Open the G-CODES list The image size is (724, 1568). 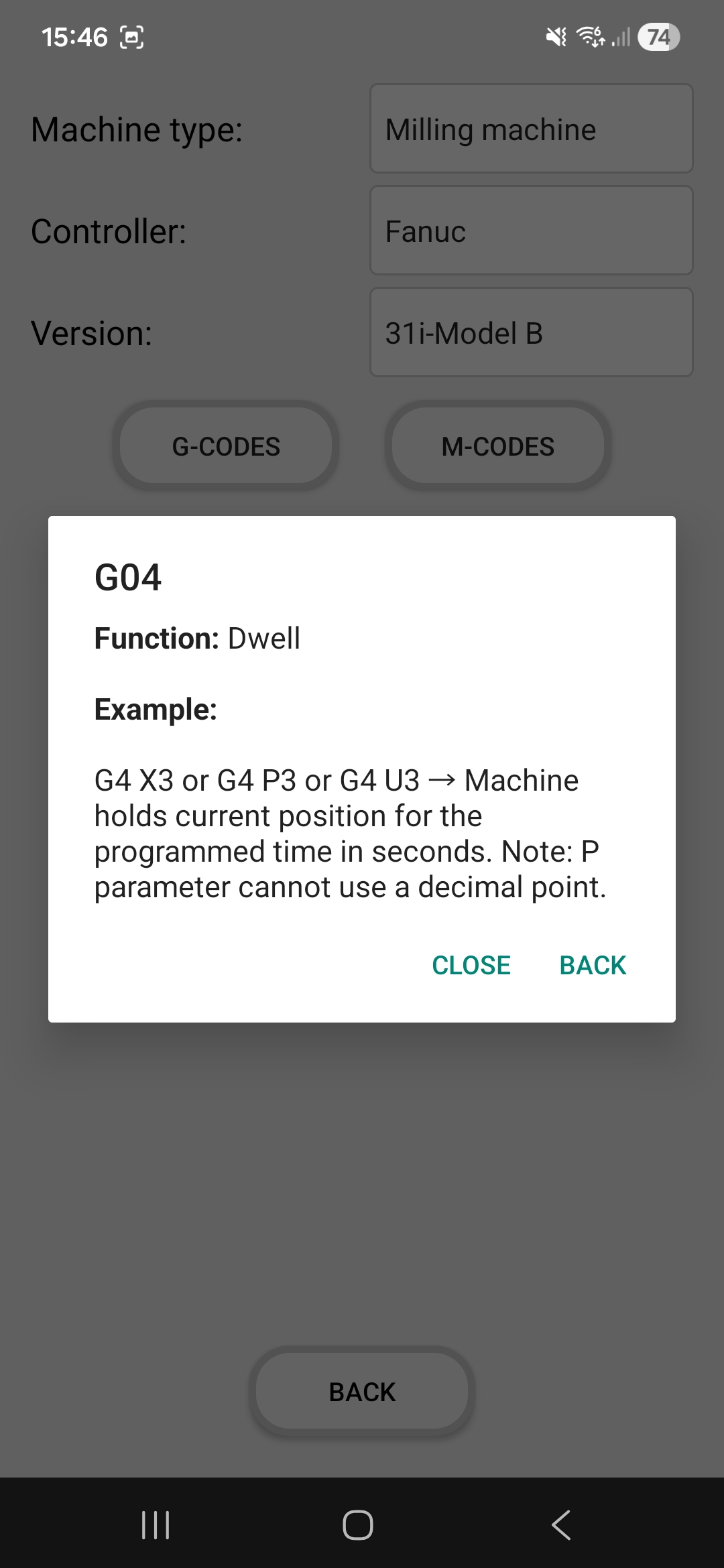point(226,446)
